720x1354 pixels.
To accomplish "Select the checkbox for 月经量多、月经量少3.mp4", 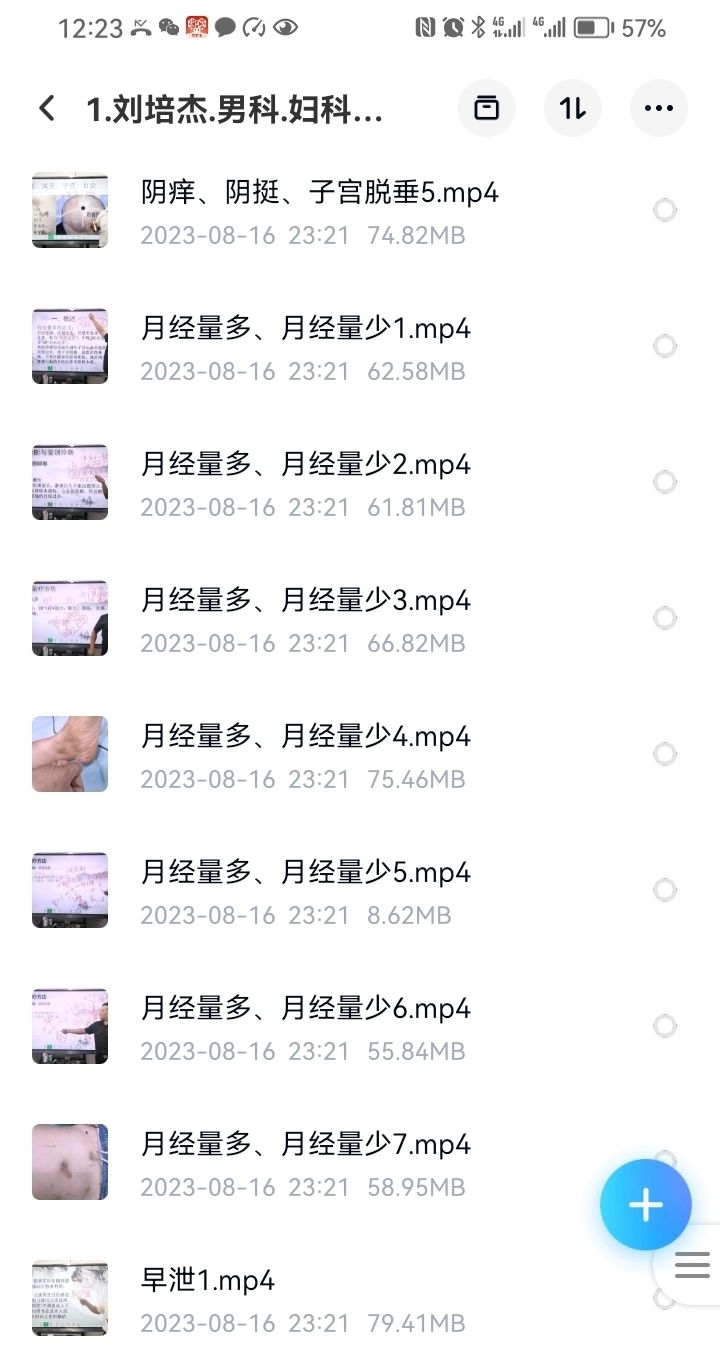I will (665, 618).
